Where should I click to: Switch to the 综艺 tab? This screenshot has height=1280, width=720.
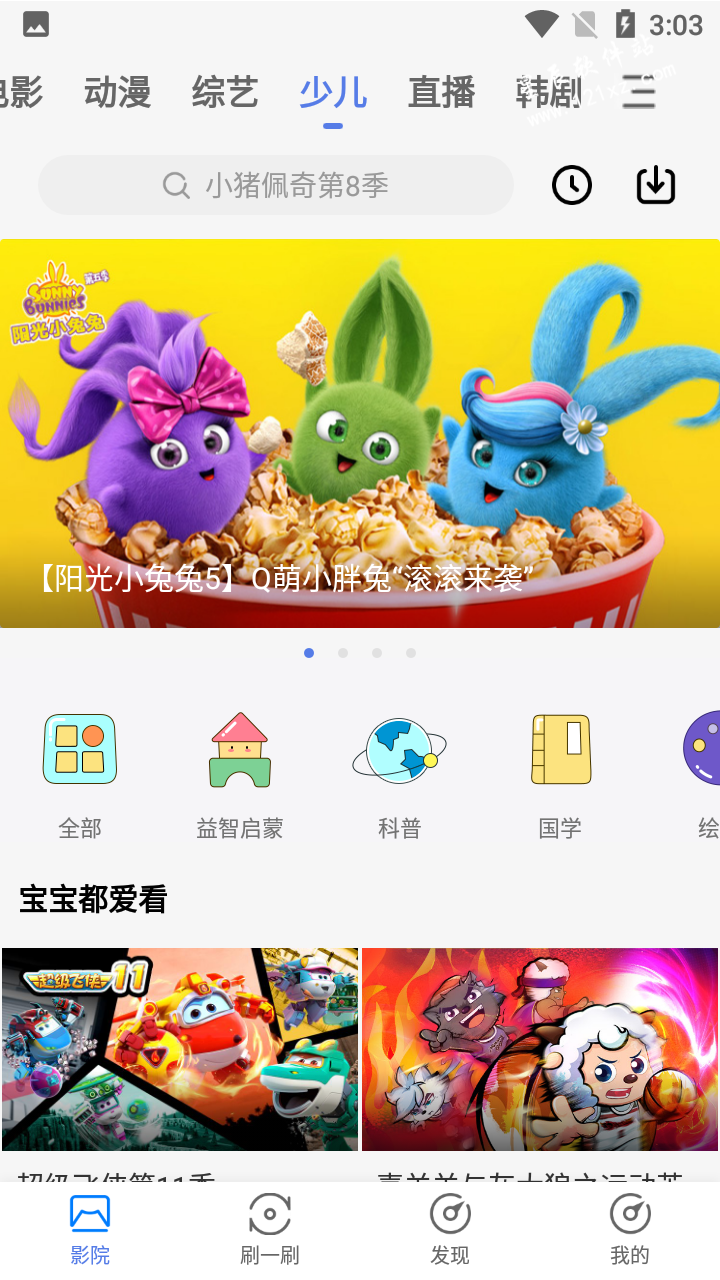225,93
